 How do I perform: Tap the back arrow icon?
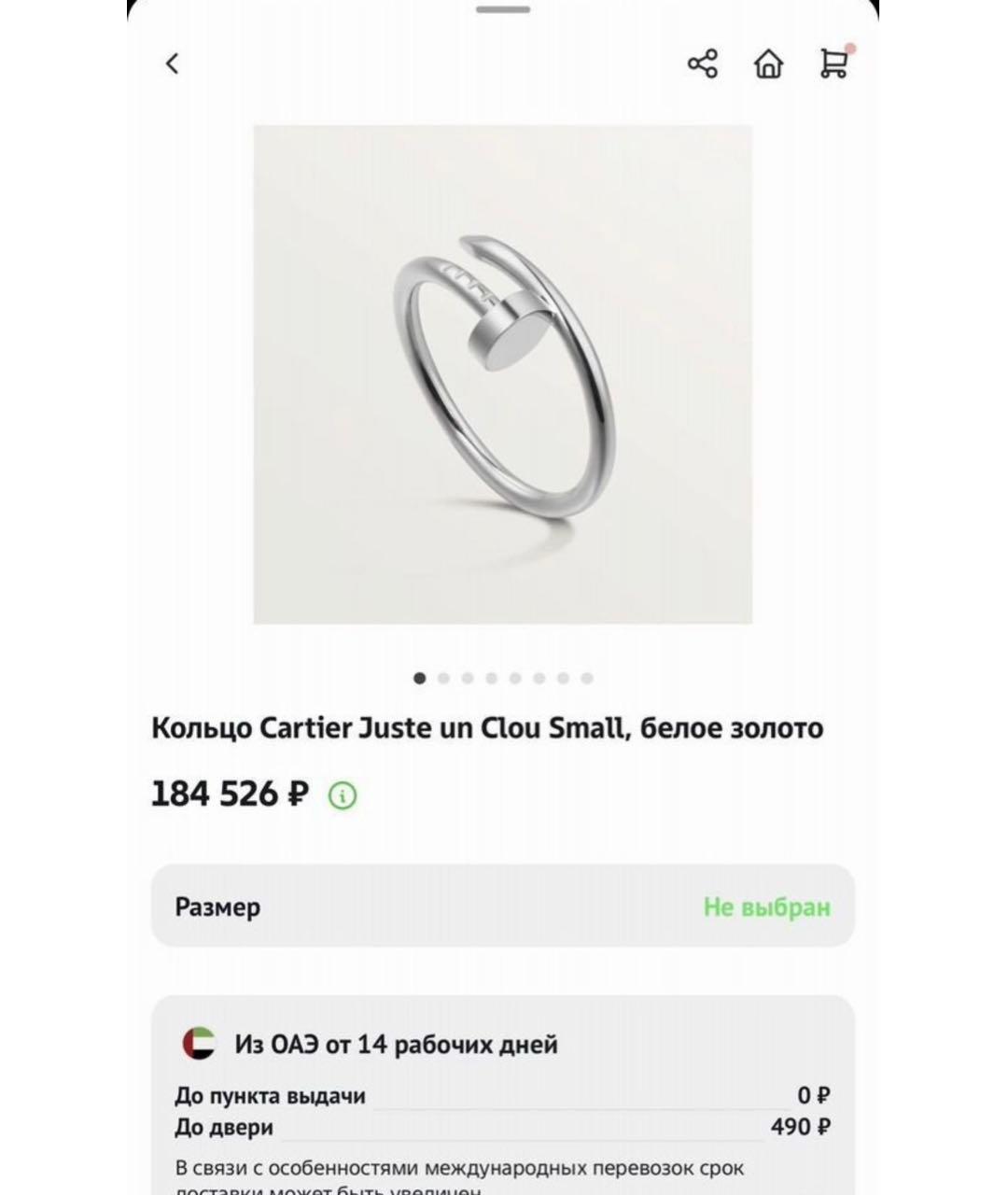pyautogui.click(x=171, y=63)
